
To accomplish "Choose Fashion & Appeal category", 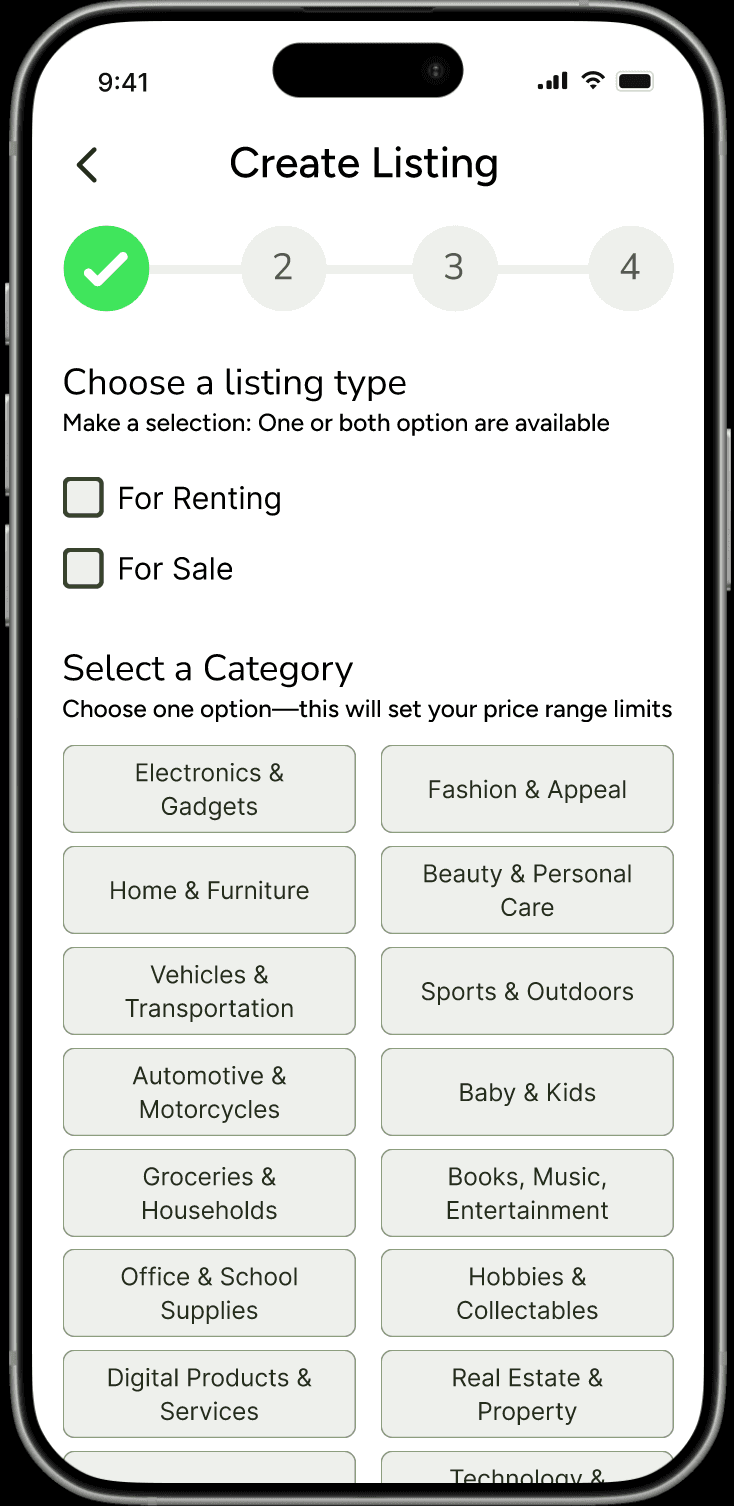I will coord(527,789).
